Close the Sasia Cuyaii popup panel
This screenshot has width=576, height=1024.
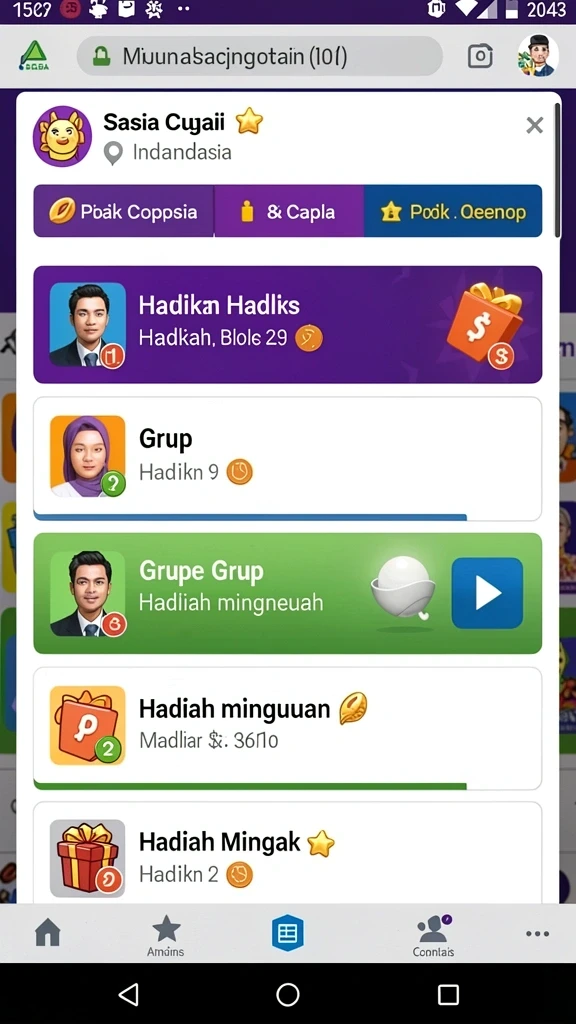point(534,125)
